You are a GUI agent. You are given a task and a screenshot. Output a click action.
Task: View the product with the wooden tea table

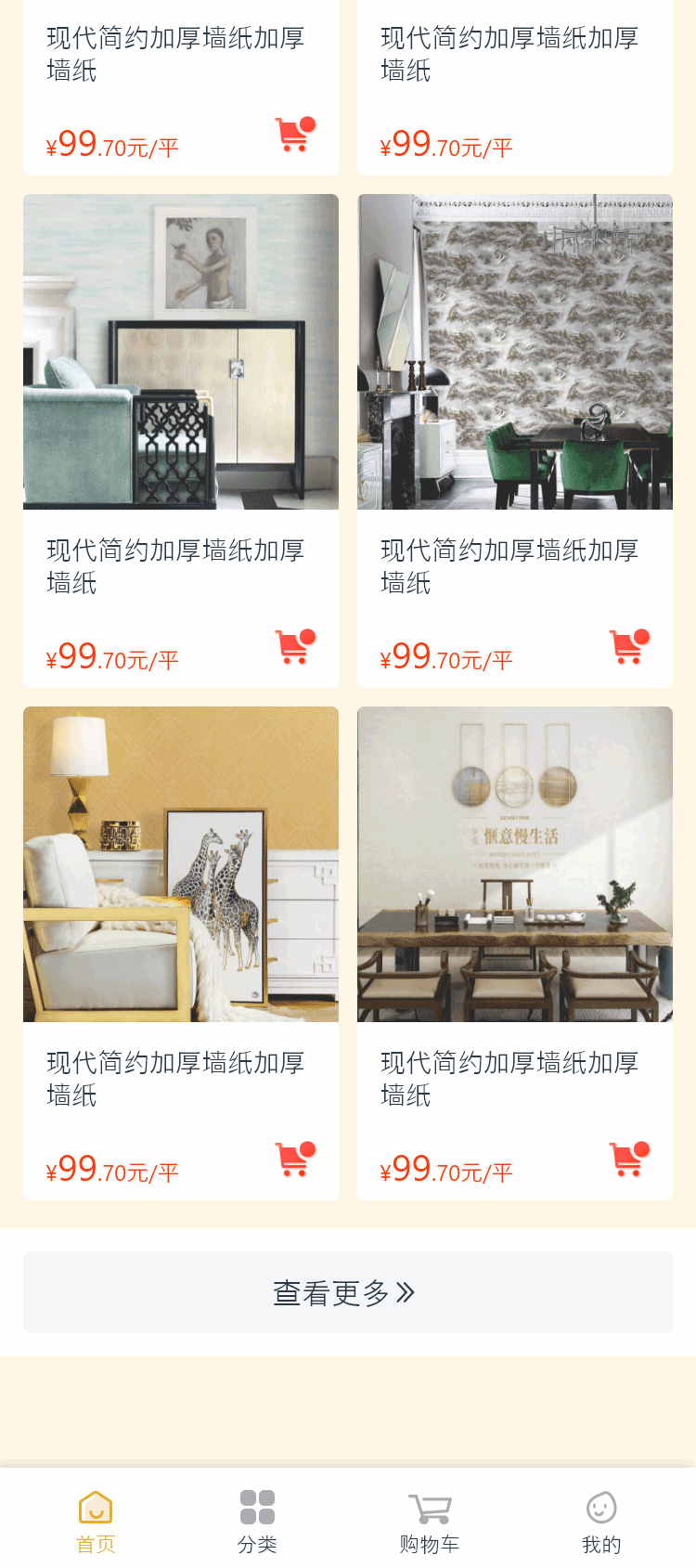tap(515, 864)
